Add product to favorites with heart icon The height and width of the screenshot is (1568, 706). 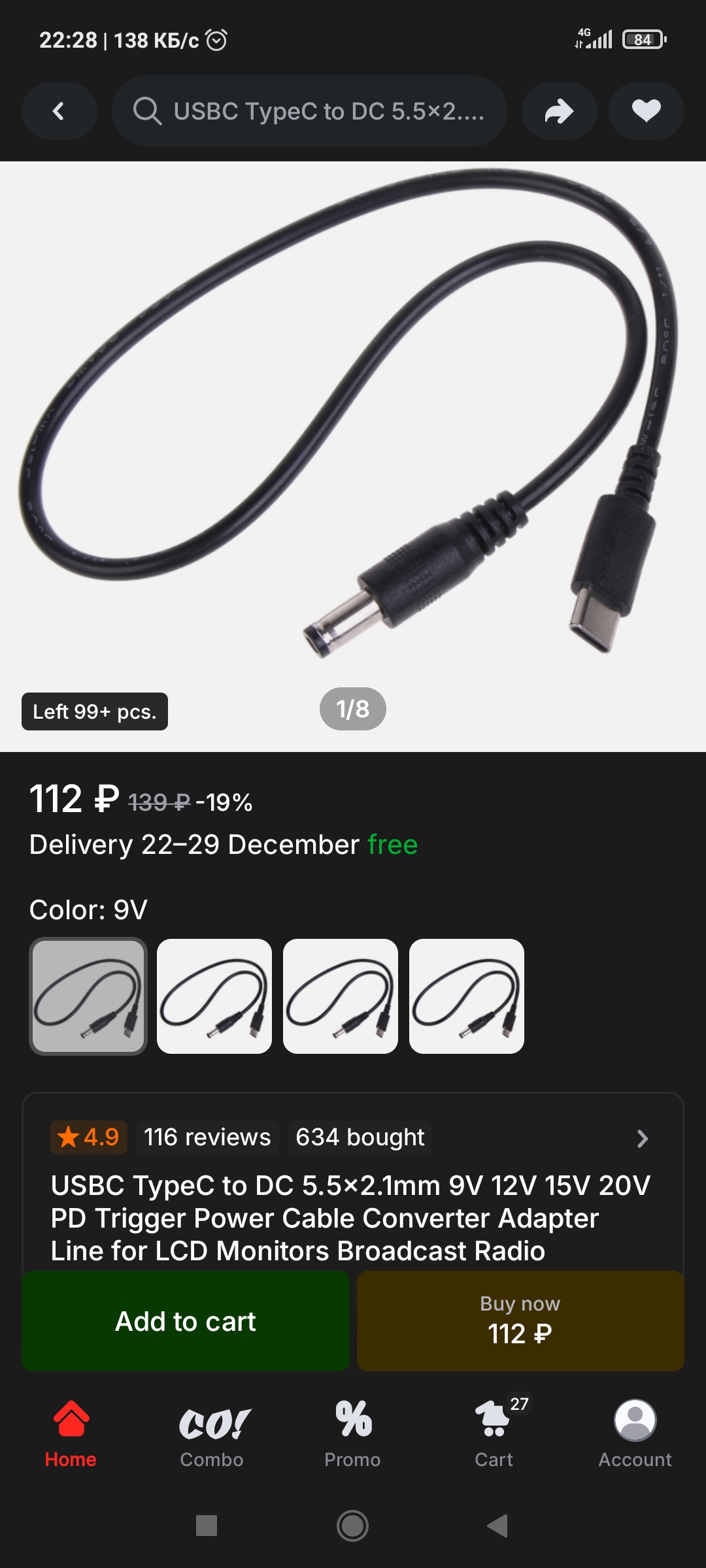(646, 111)
